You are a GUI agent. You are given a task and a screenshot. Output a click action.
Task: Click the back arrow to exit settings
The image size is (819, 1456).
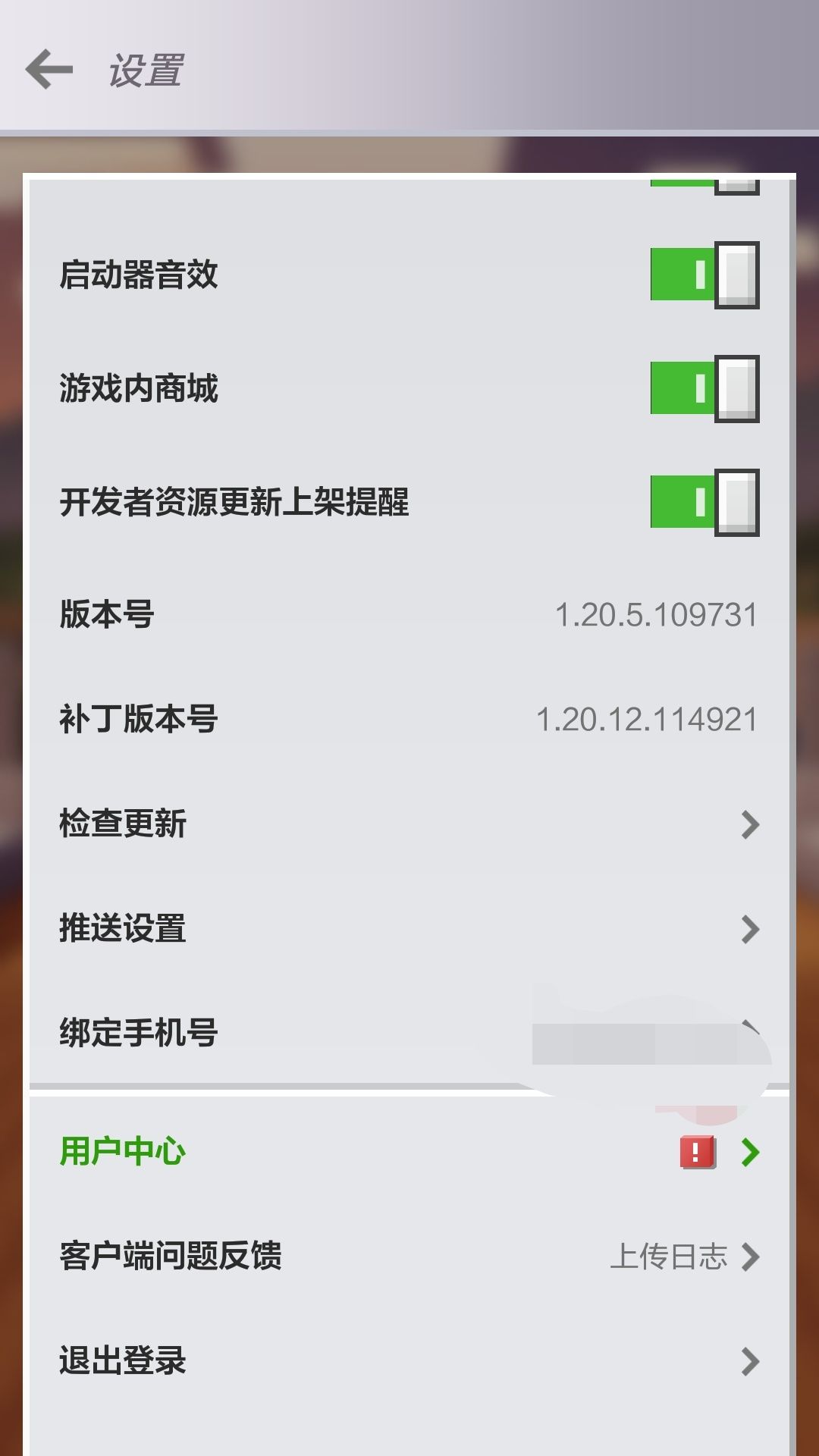pyautogui.click(x=48, y=71)
